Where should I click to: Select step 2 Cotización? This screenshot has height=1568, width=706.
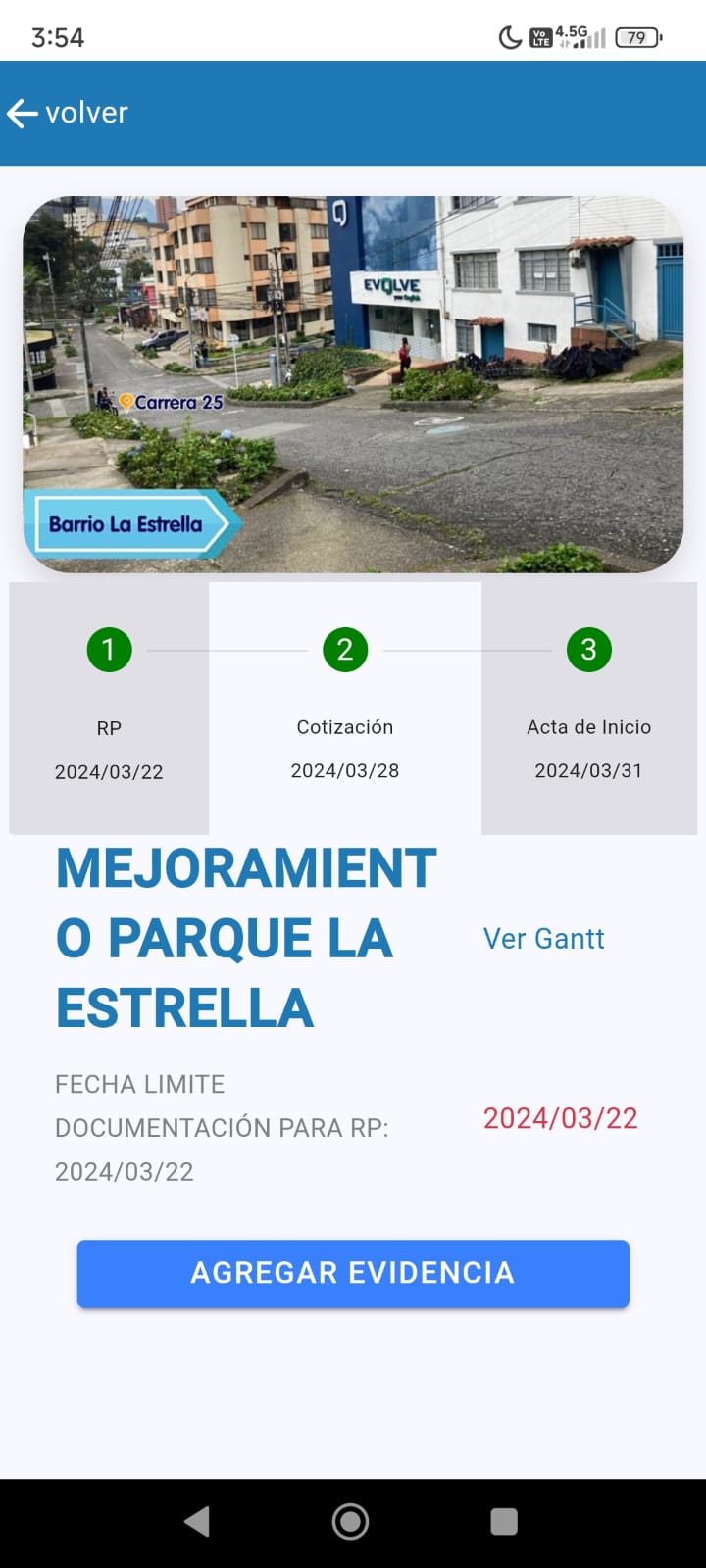tap(345, 708)
